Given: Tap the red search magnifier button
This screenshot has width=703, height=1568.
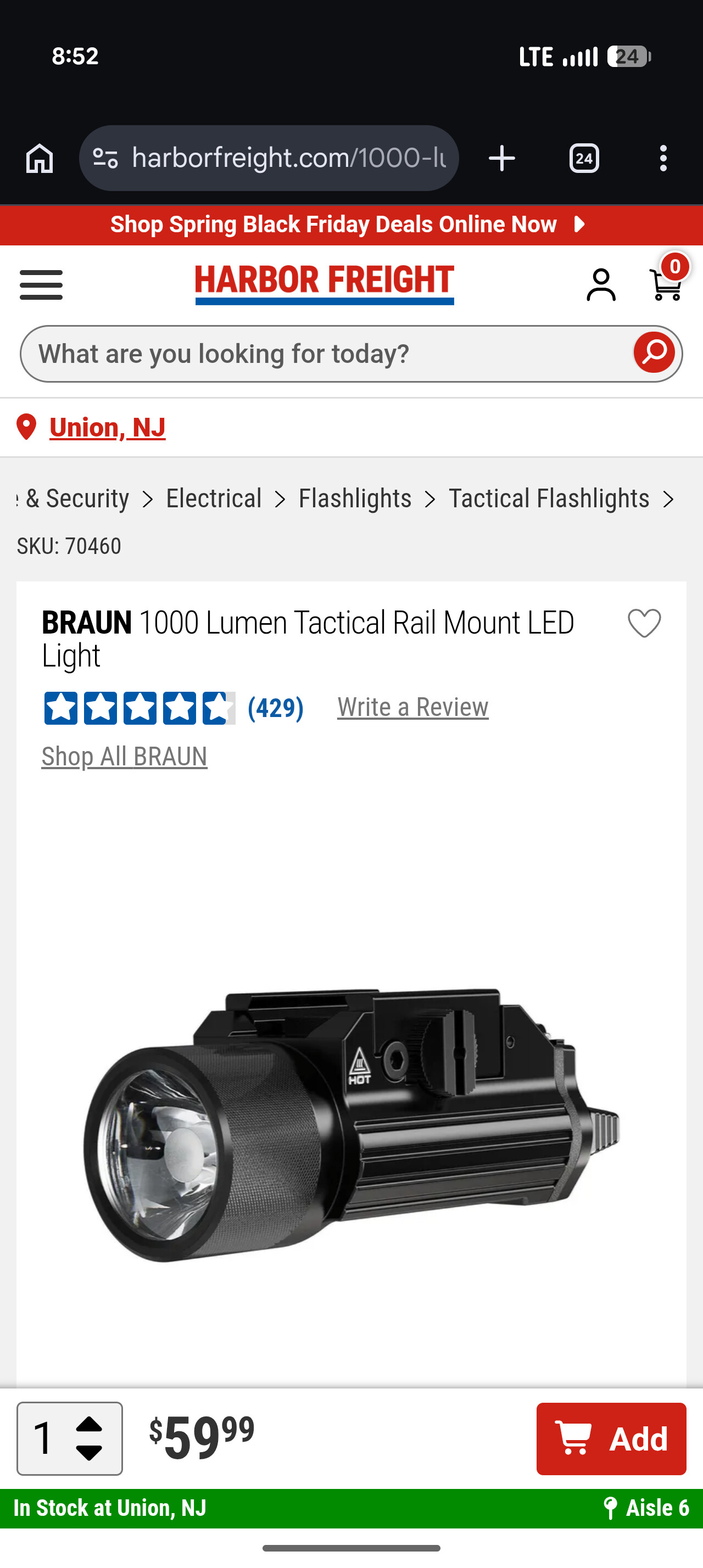Looking at the screenshot, I should [654, 352].
